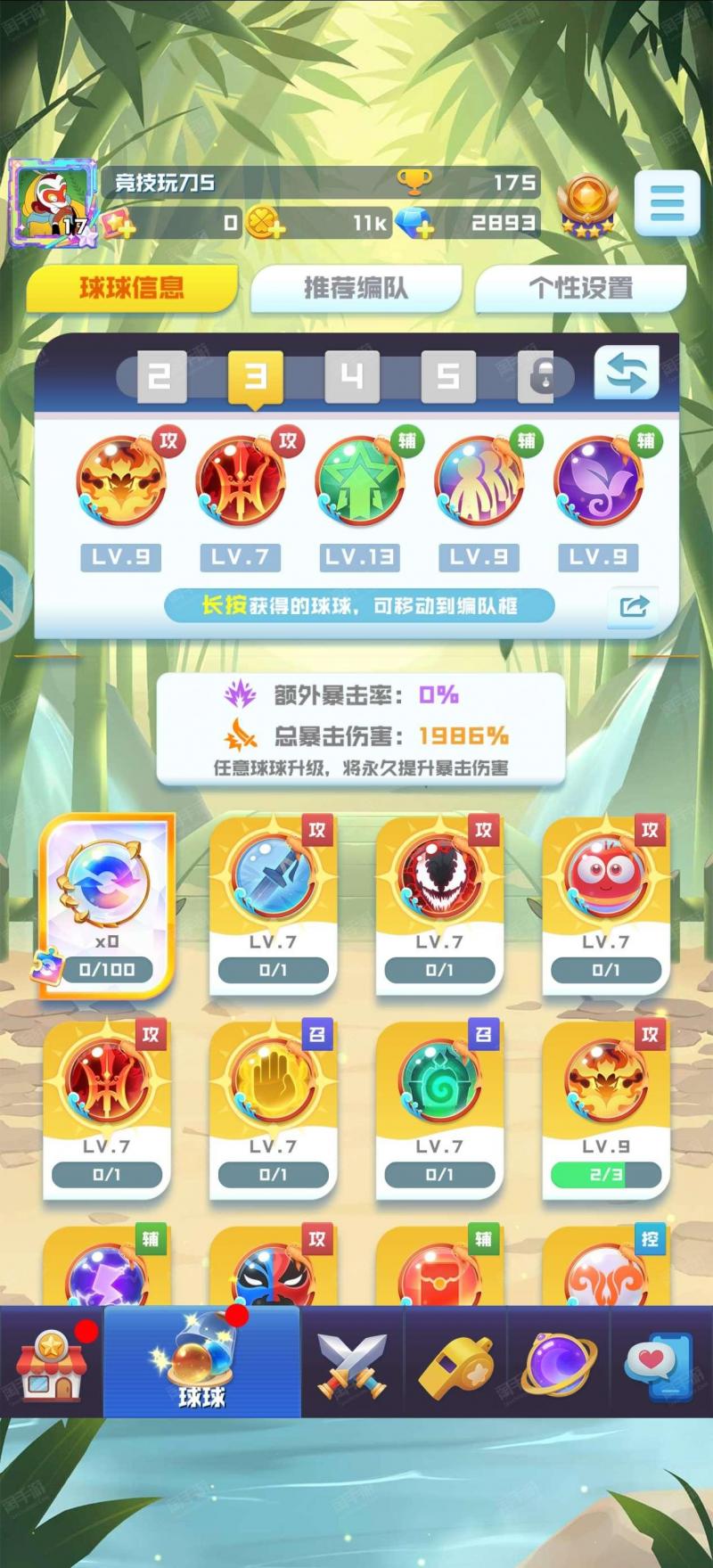Open the shop tab in bottom bar
The height and width of the screenshot is (1568, 713).
tap(53, 1362)
